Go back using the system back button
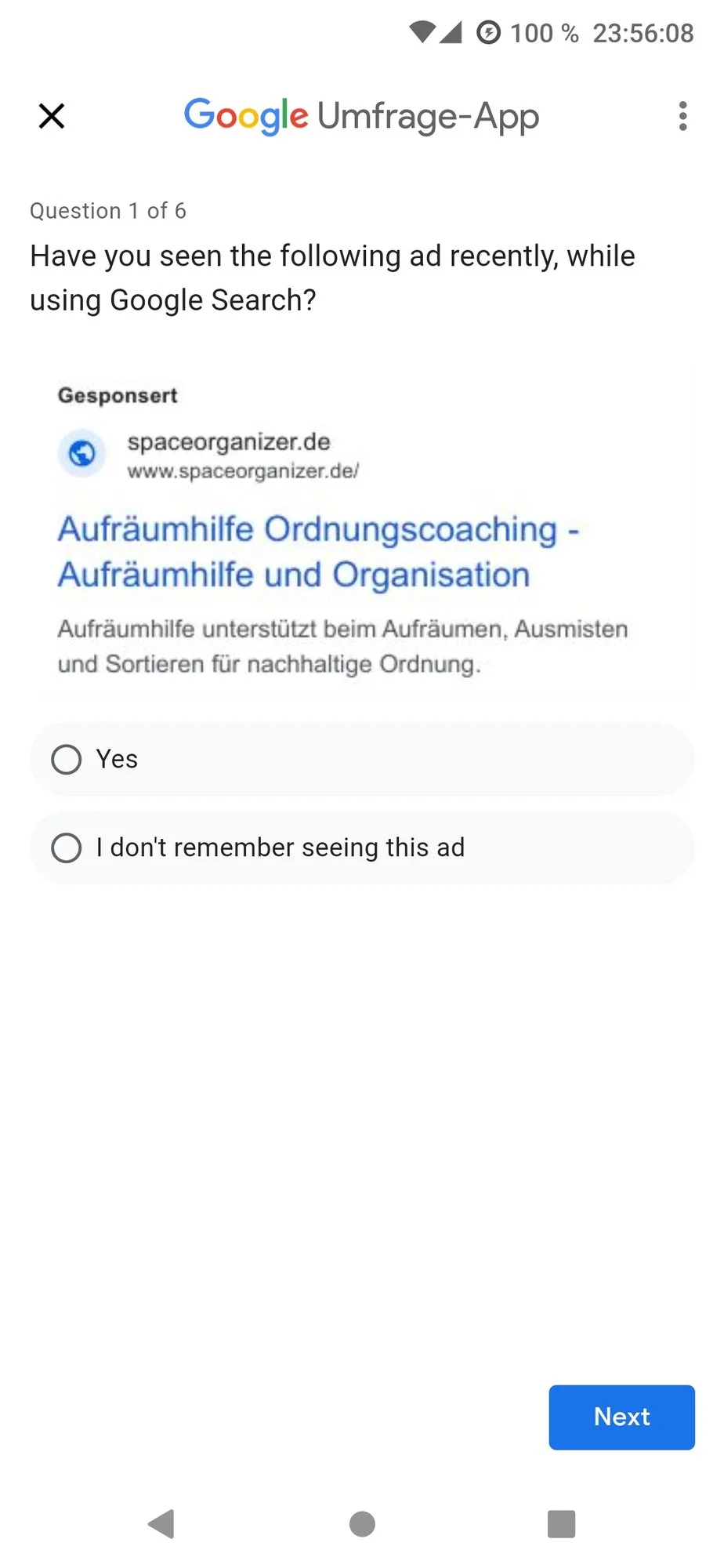Viewport: 724px width, 1568px height. (161, 1524)
